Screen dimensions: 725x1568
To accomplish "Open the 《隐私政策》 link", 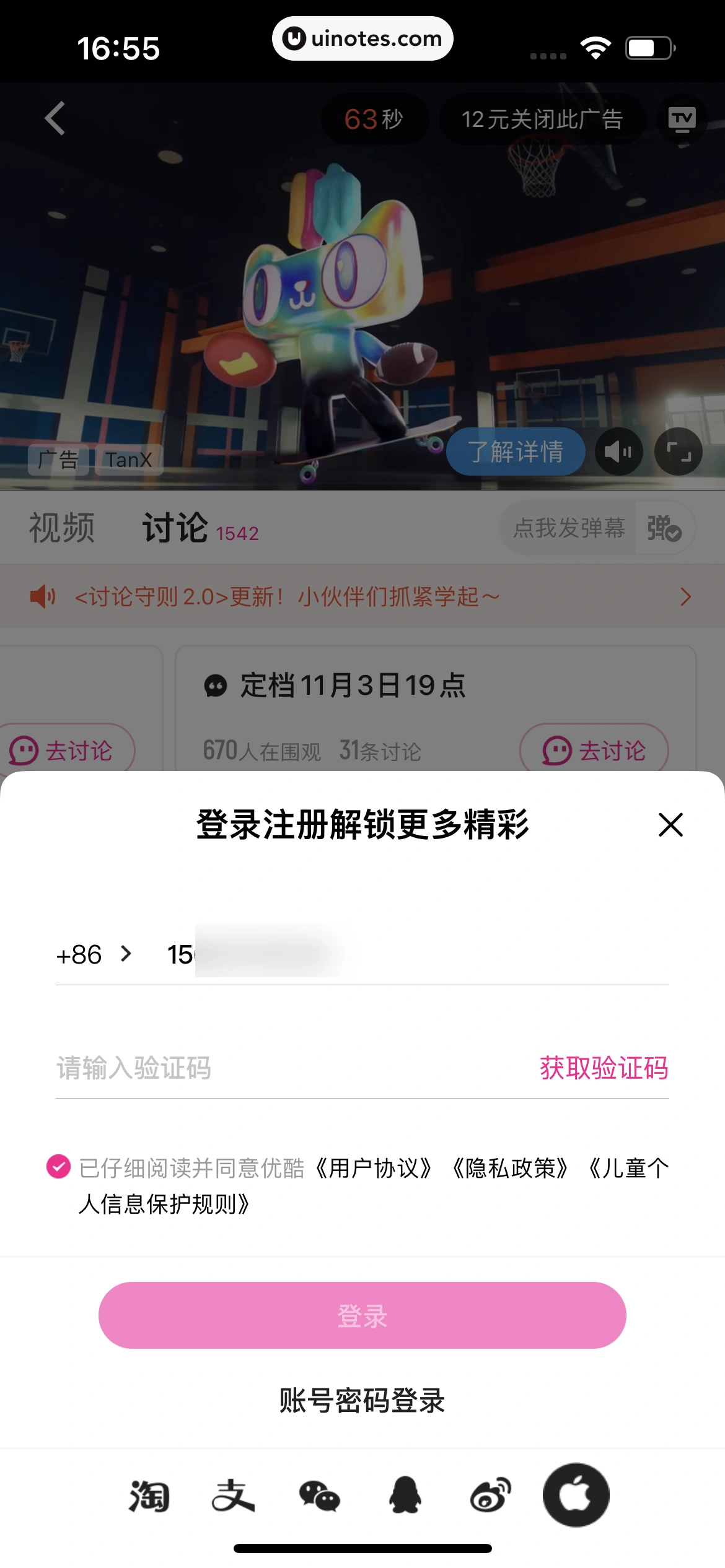I will click(x=510, y=1169).
